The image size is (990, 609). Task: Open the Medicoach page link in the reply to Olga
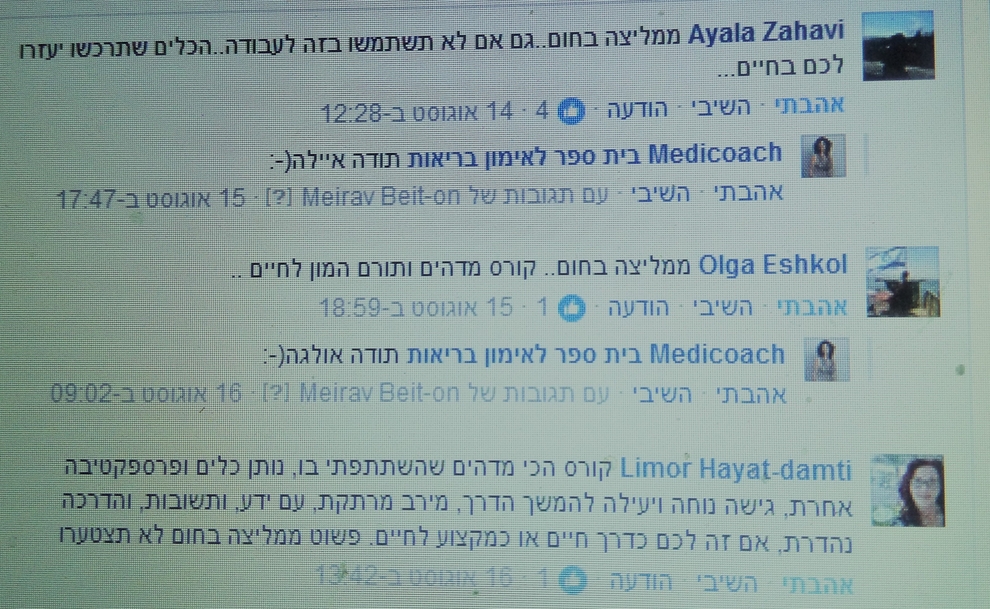click(716, 354)
